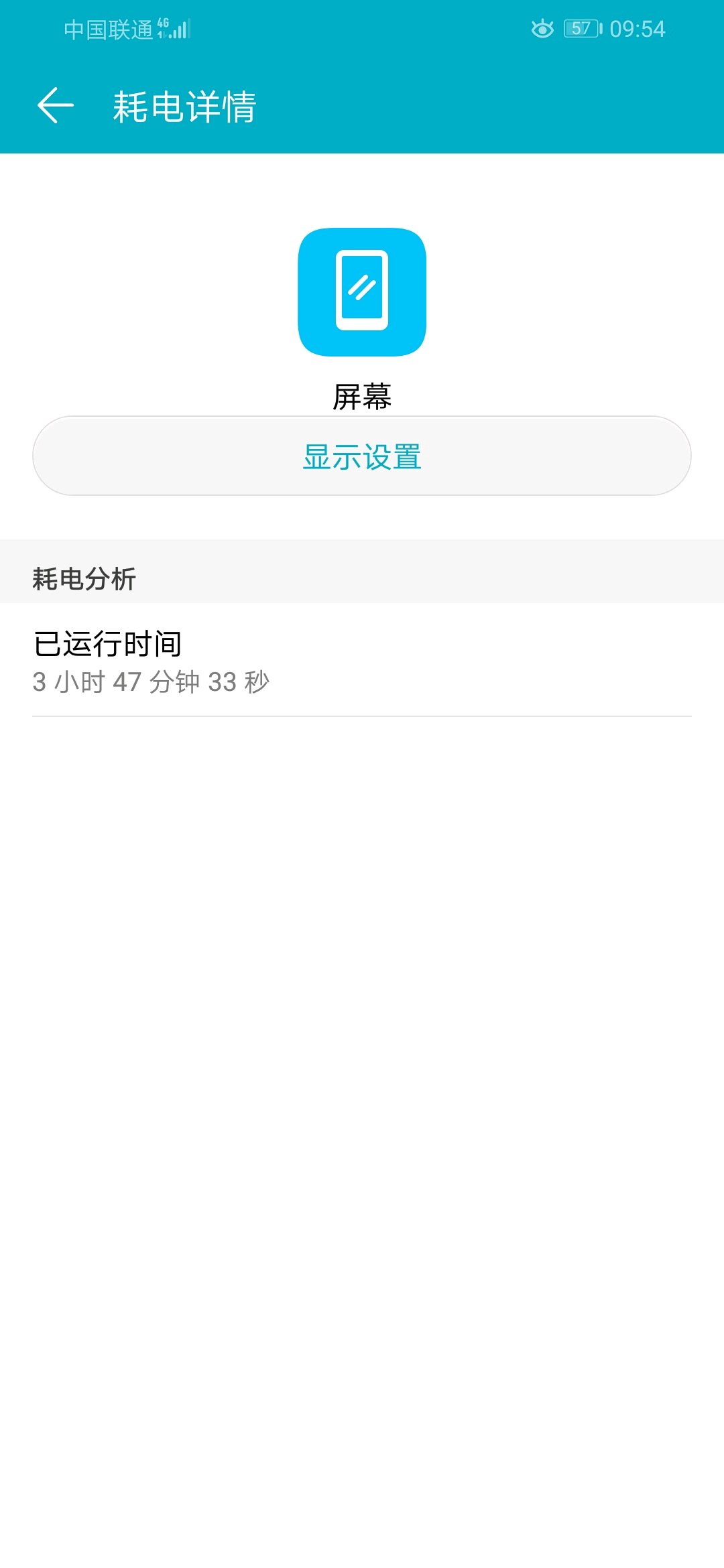Open 显示设置 button
Viewport: 724px width, 1568px height.
362,456
